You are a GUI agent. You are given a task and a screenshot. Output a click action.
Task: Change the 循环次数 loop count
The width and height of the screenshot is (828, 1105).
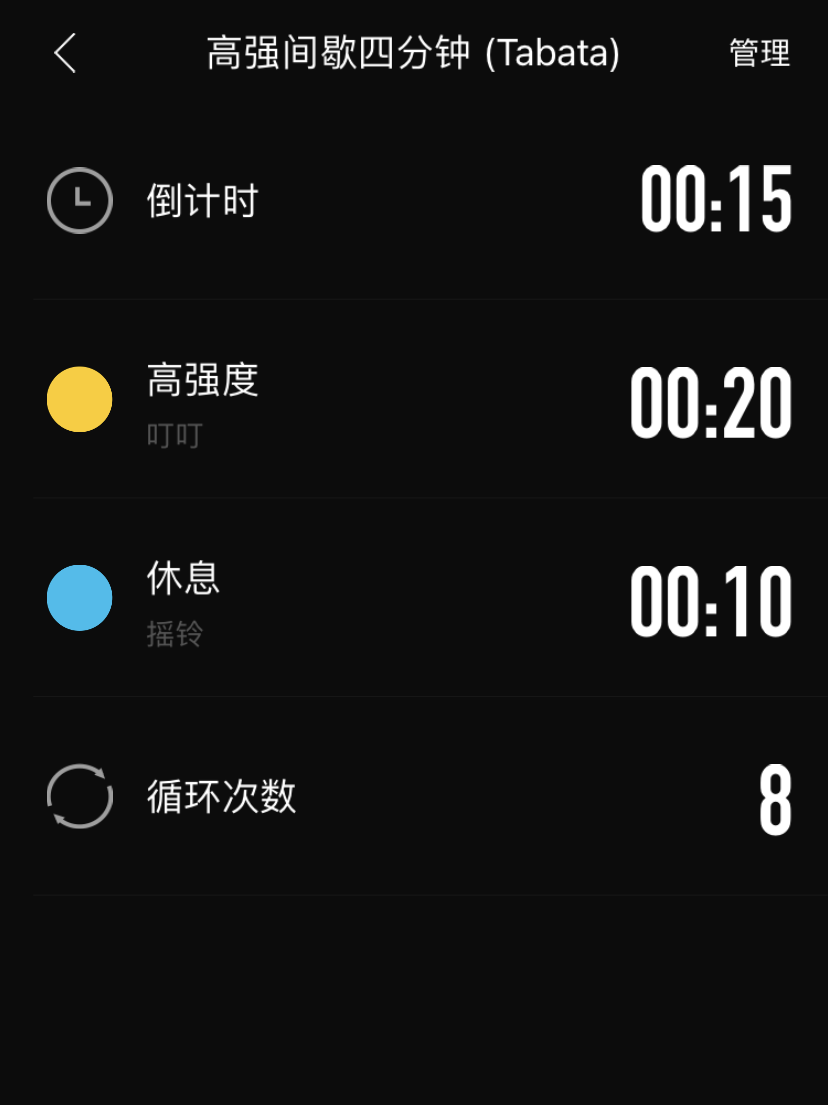[775, 800]
